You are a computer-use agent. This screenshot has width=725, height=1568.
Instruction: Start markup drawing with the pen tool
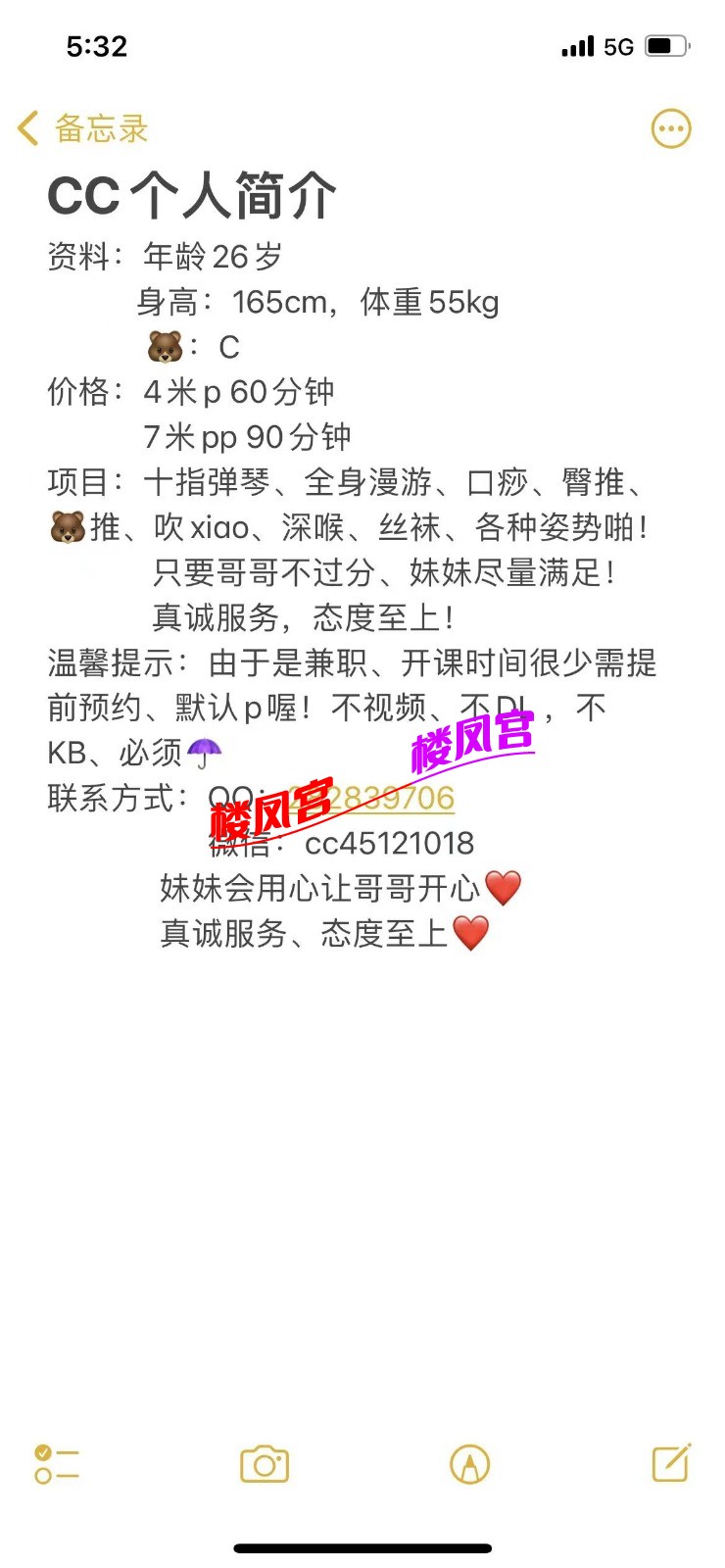[x=469, y=1464]
